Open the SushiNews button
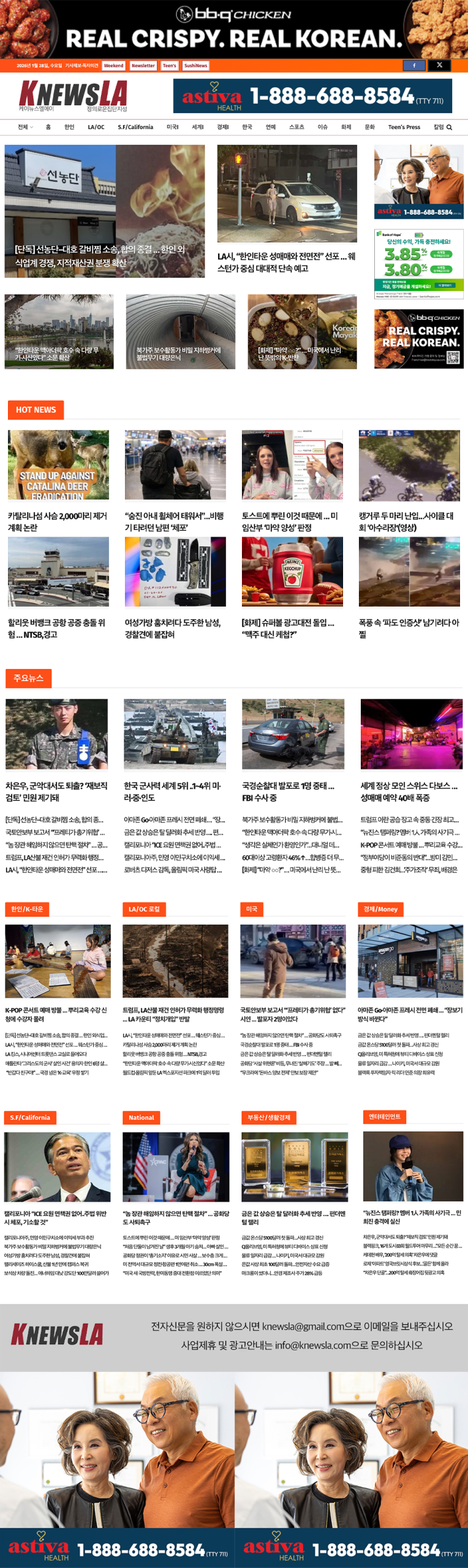The width and height of the screenshot is (468, 1568). pyautogui.click(x=195, y=66)
